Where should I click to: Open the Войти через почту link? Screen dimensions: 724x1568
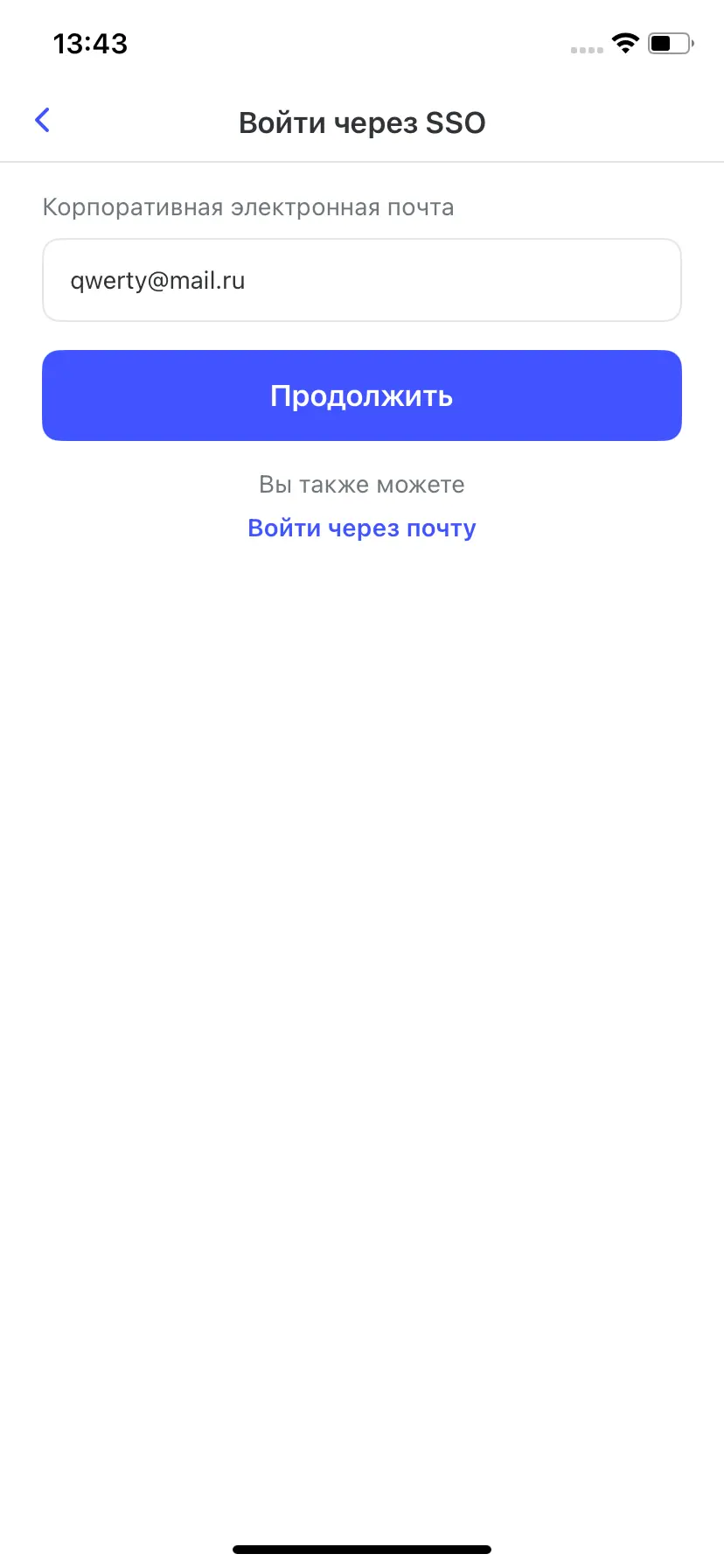click(x=361, y=528)
